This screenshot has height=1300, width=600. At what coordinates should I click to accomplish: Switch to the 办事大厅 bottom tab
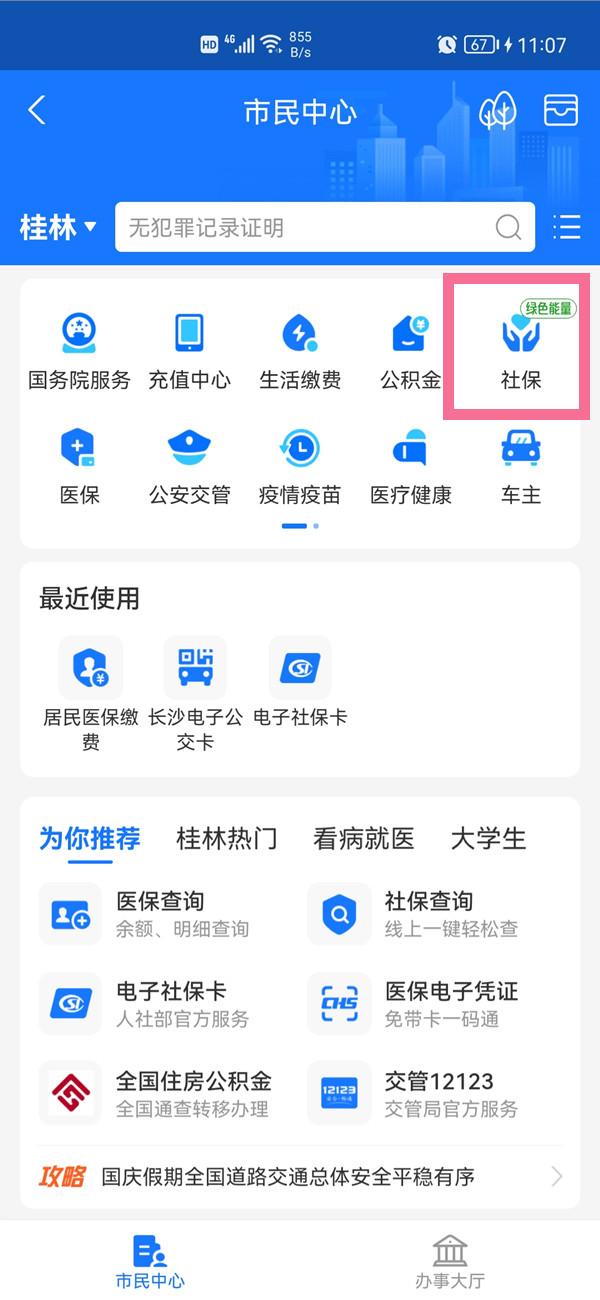(450, 1262)
